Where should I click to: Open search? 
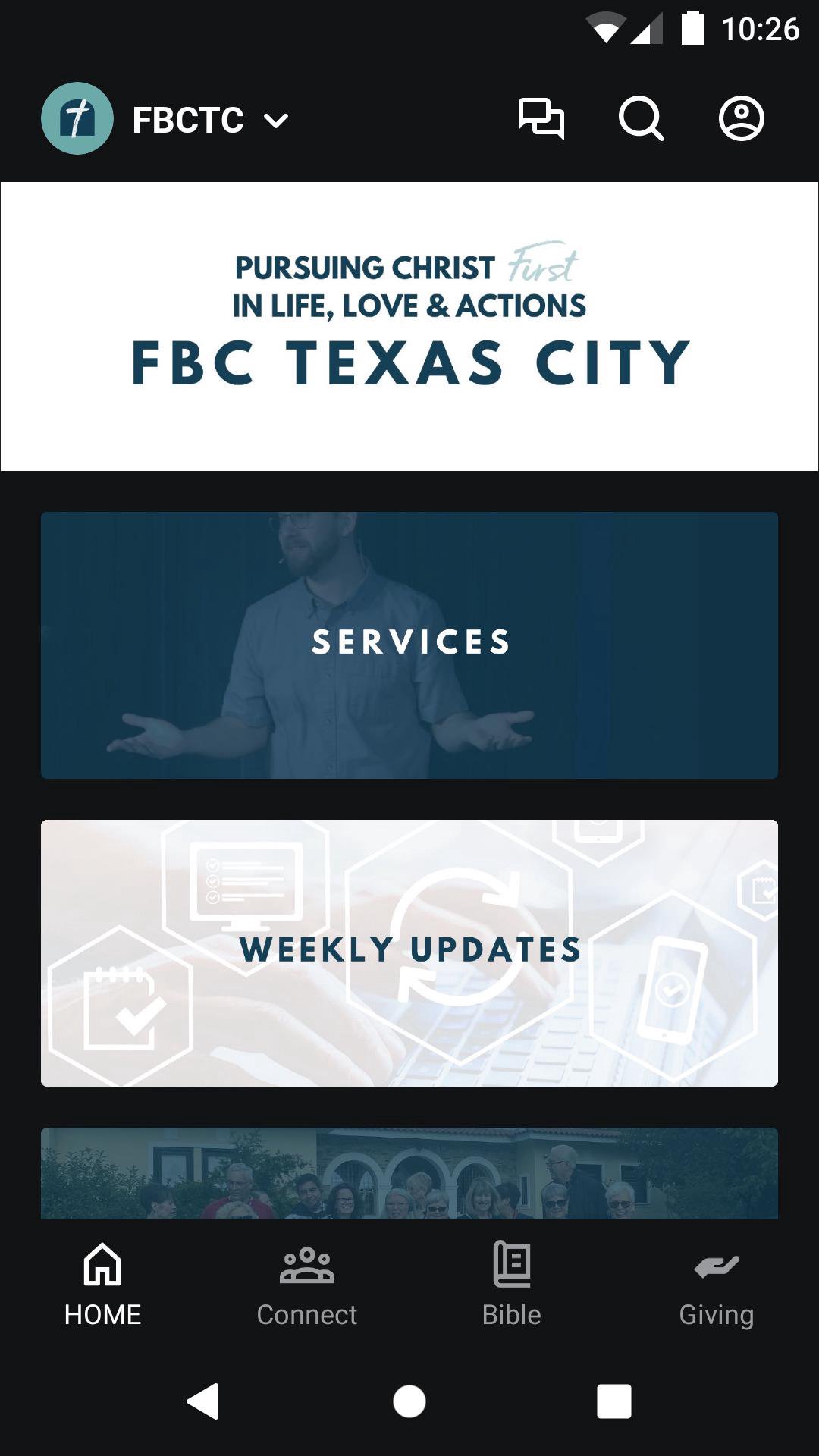641,119
